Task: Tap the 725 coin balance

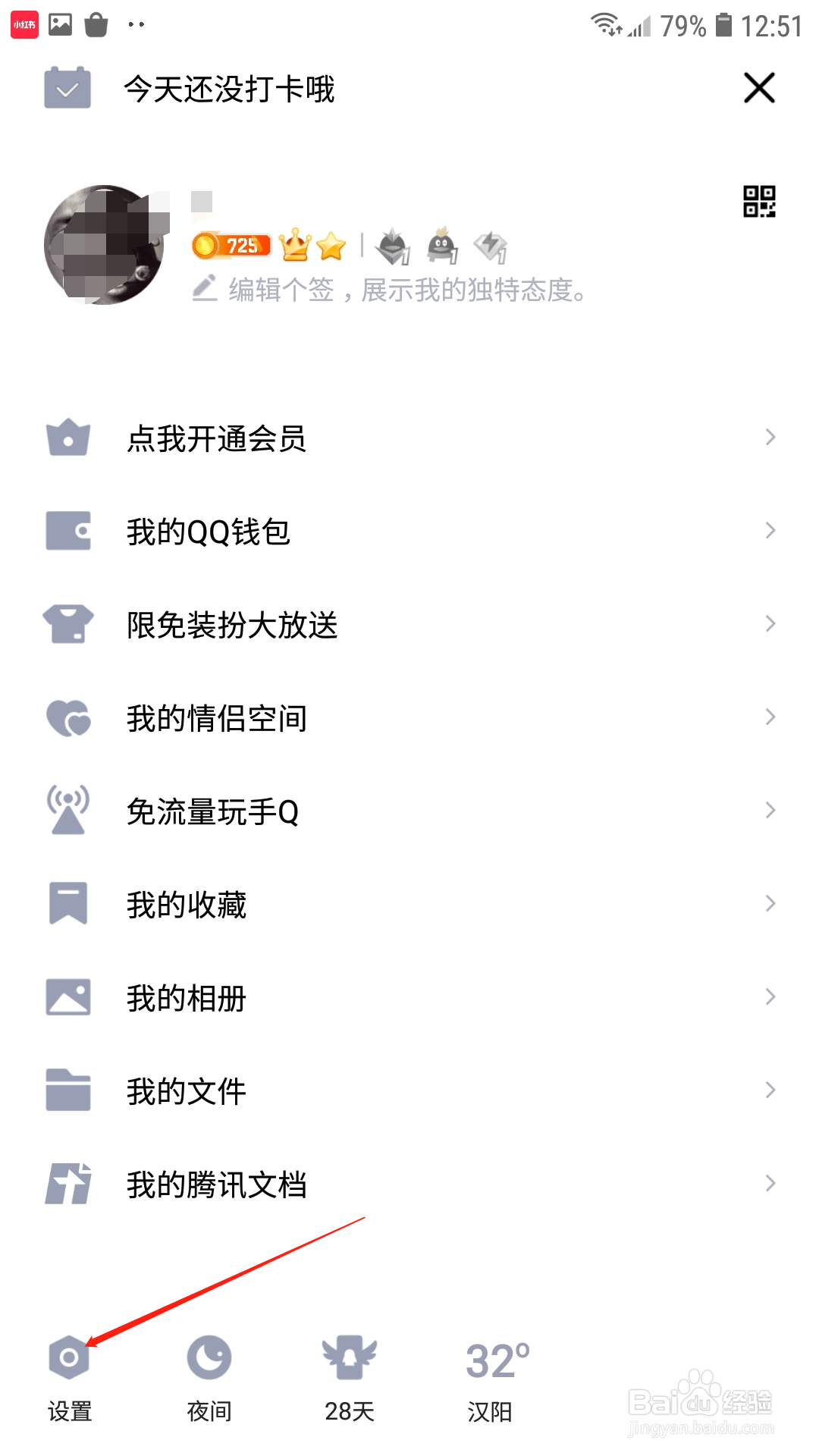Action: [231, 244]
